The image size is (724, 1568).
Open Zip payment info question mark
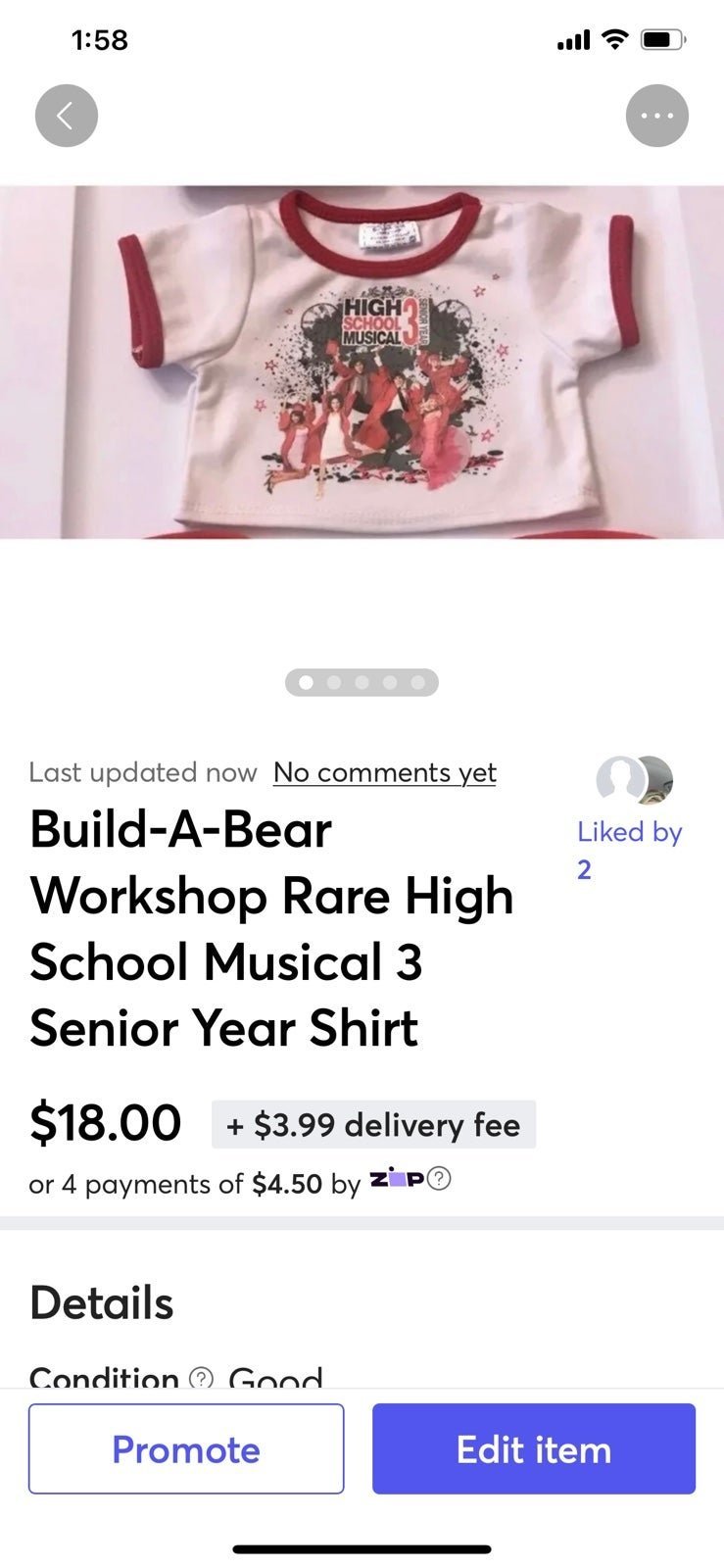[440, 1179]
